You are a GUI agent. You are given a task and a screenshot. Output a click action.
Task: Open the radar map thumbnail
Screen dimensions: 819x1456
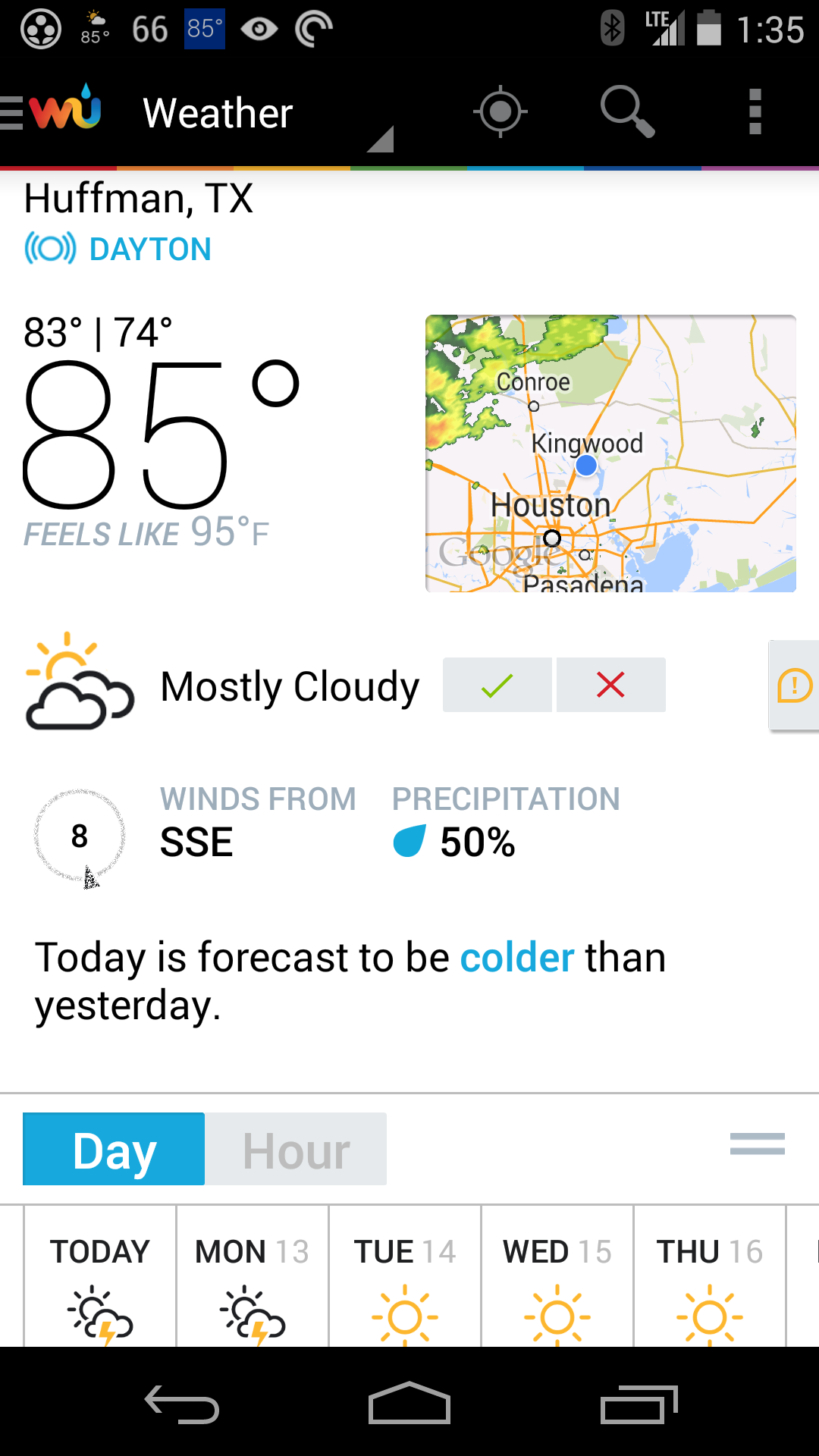pos(610,453)
